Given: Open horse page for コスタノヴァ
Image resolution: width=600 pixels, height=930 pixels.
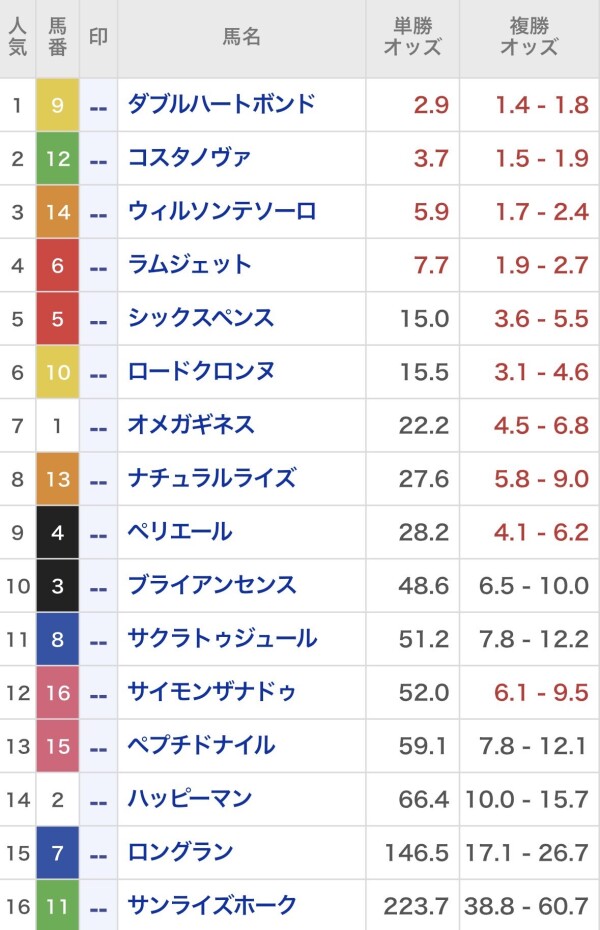Looking at the screenshot, I should 189,157.
